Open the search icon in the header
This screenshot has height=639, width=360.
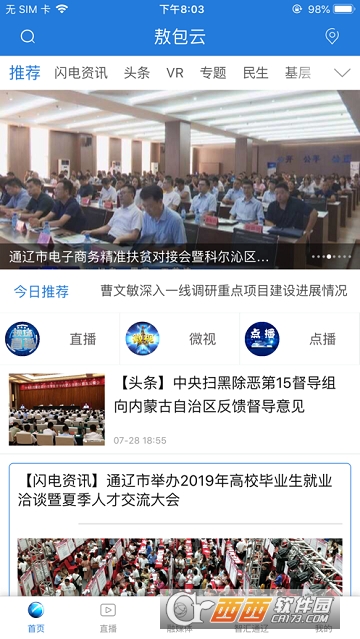(x=28, y=37)
